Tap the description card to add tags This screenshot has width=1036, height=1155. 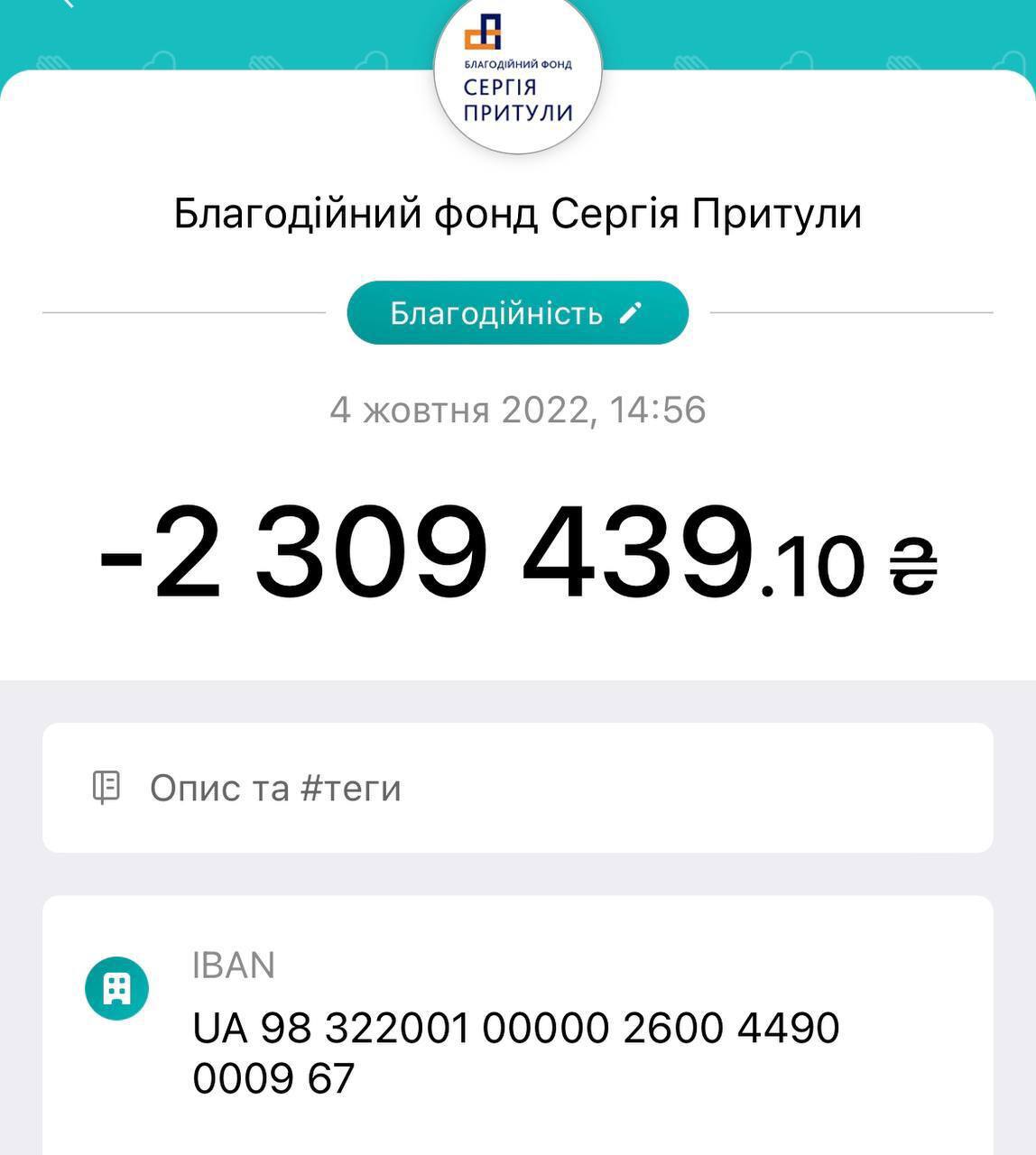pos(518,786)
